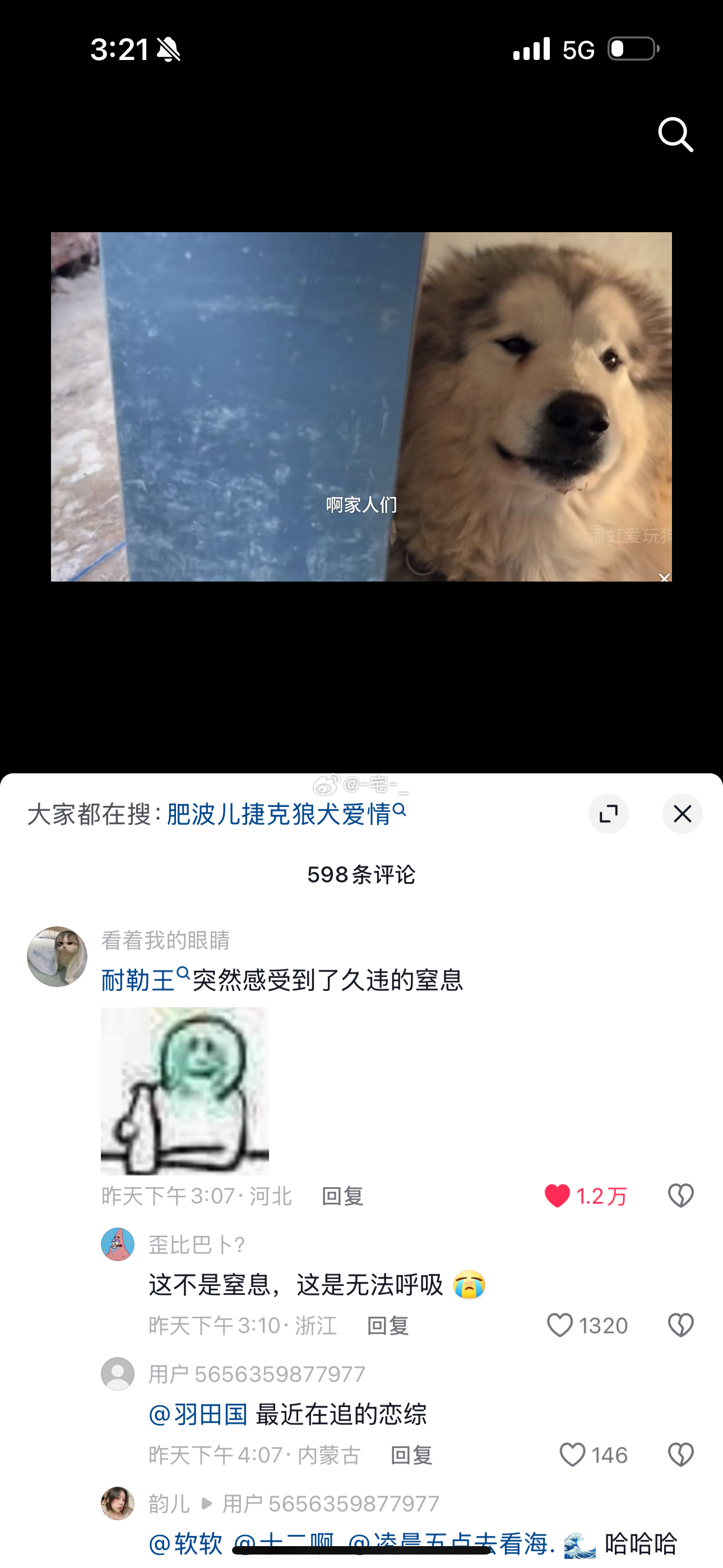The height and width of the screenshot is (1568, 723).
Task: Open the search icon above the video
Action: point(675,134)
